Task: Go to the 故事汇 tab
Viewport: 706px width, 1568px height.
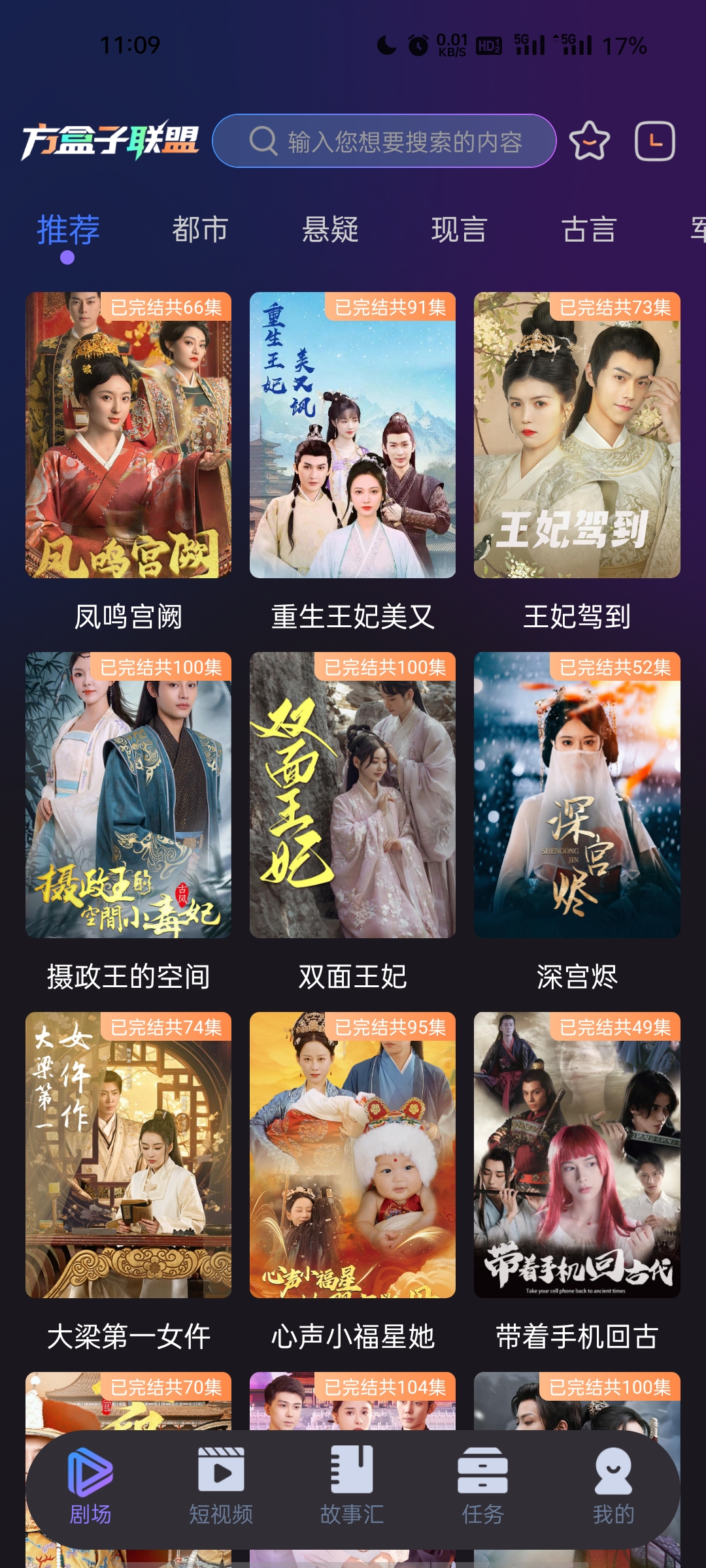Action: click(x=352, y=1484)
